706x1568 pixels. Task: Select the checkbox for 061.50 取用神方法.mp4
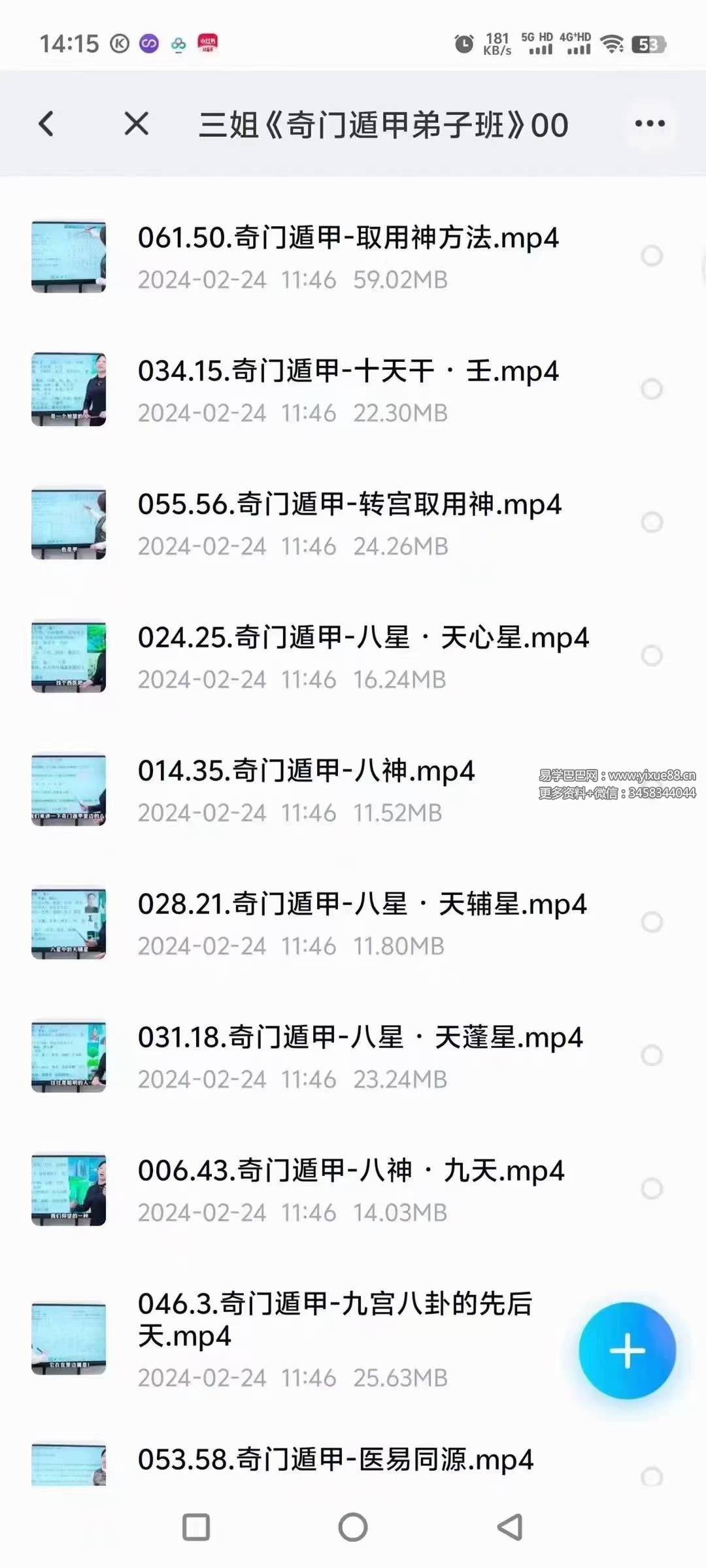tap(652, 255)
